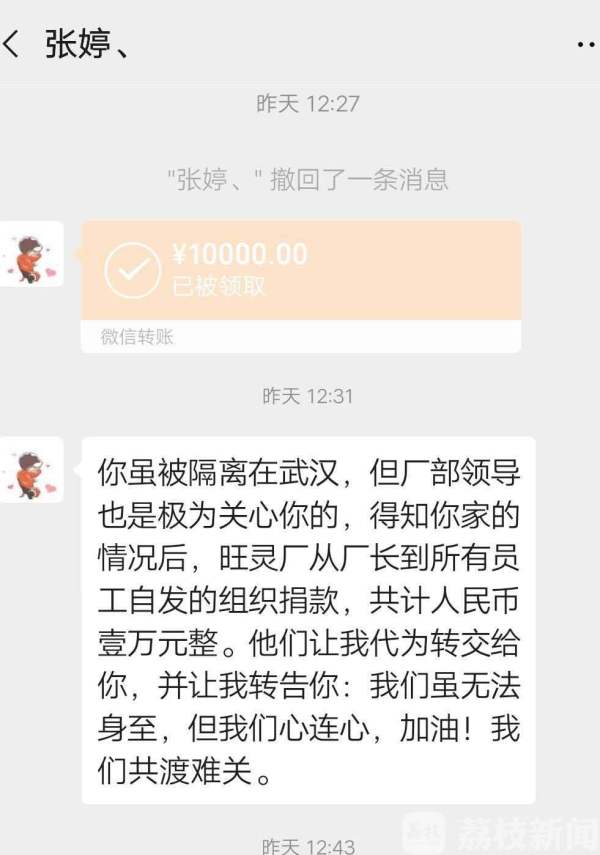Screen dimensions: 600x855
Task: Open the chat's more options menu
Action: 586,45
